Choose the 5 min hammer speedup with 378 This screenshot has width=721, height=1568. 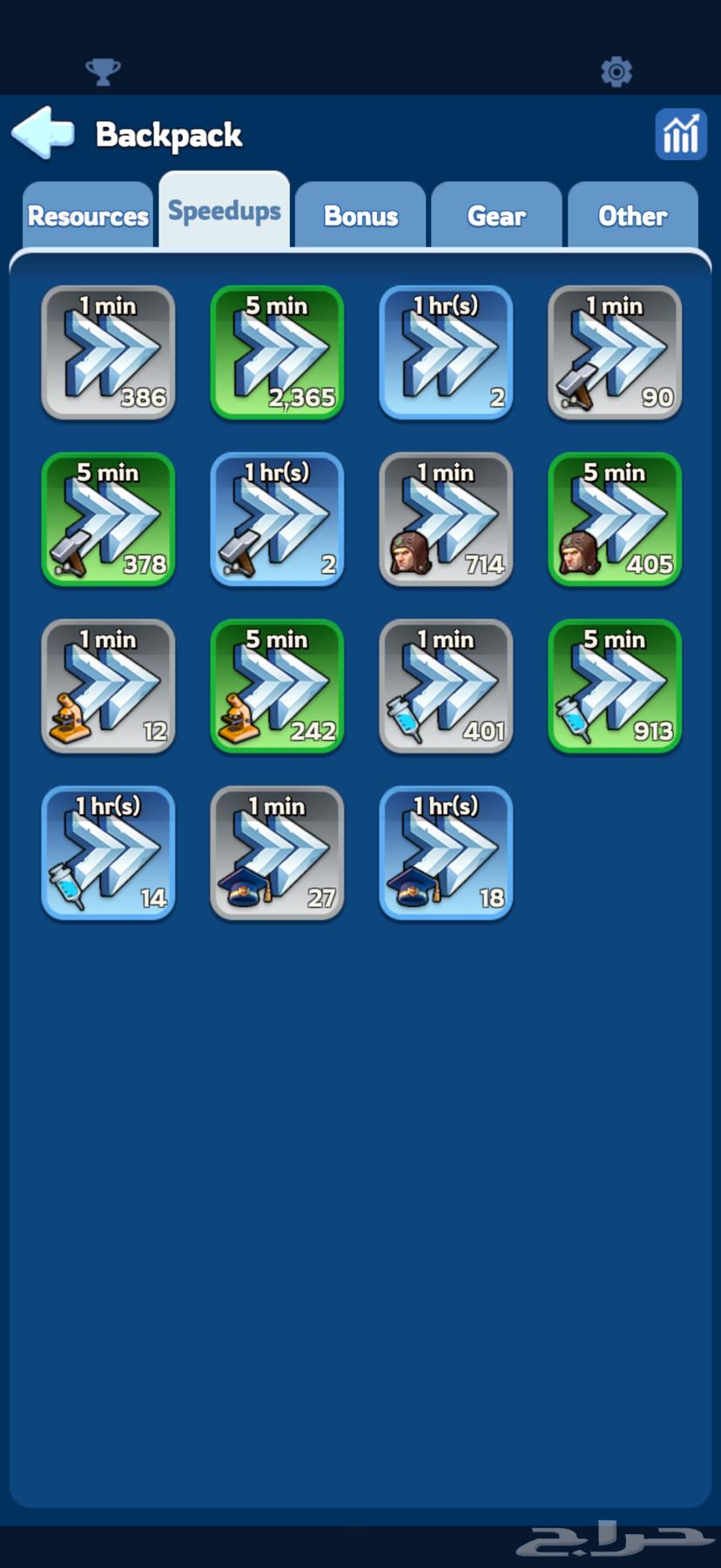108,519
